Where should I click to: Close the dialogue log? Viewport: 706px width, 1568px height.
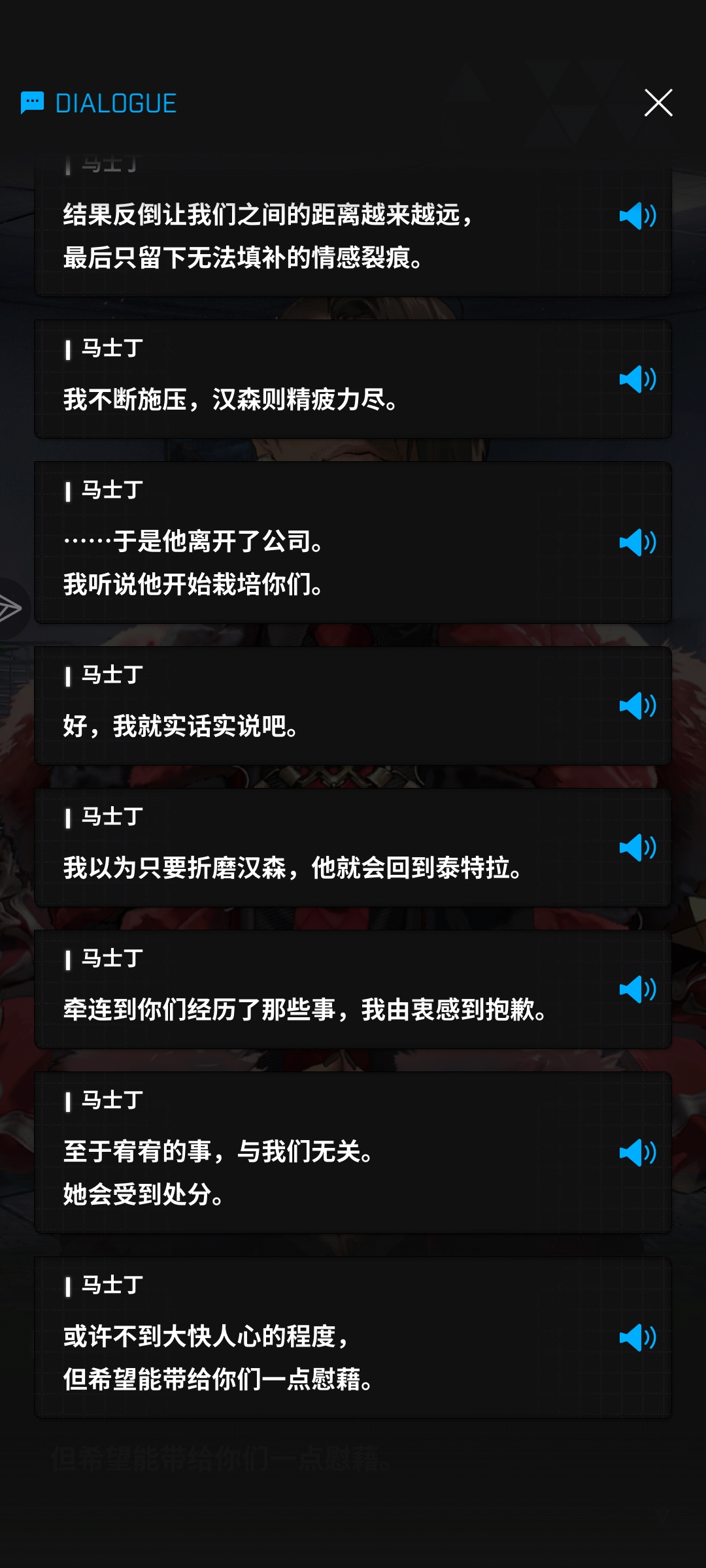(658, 103)
